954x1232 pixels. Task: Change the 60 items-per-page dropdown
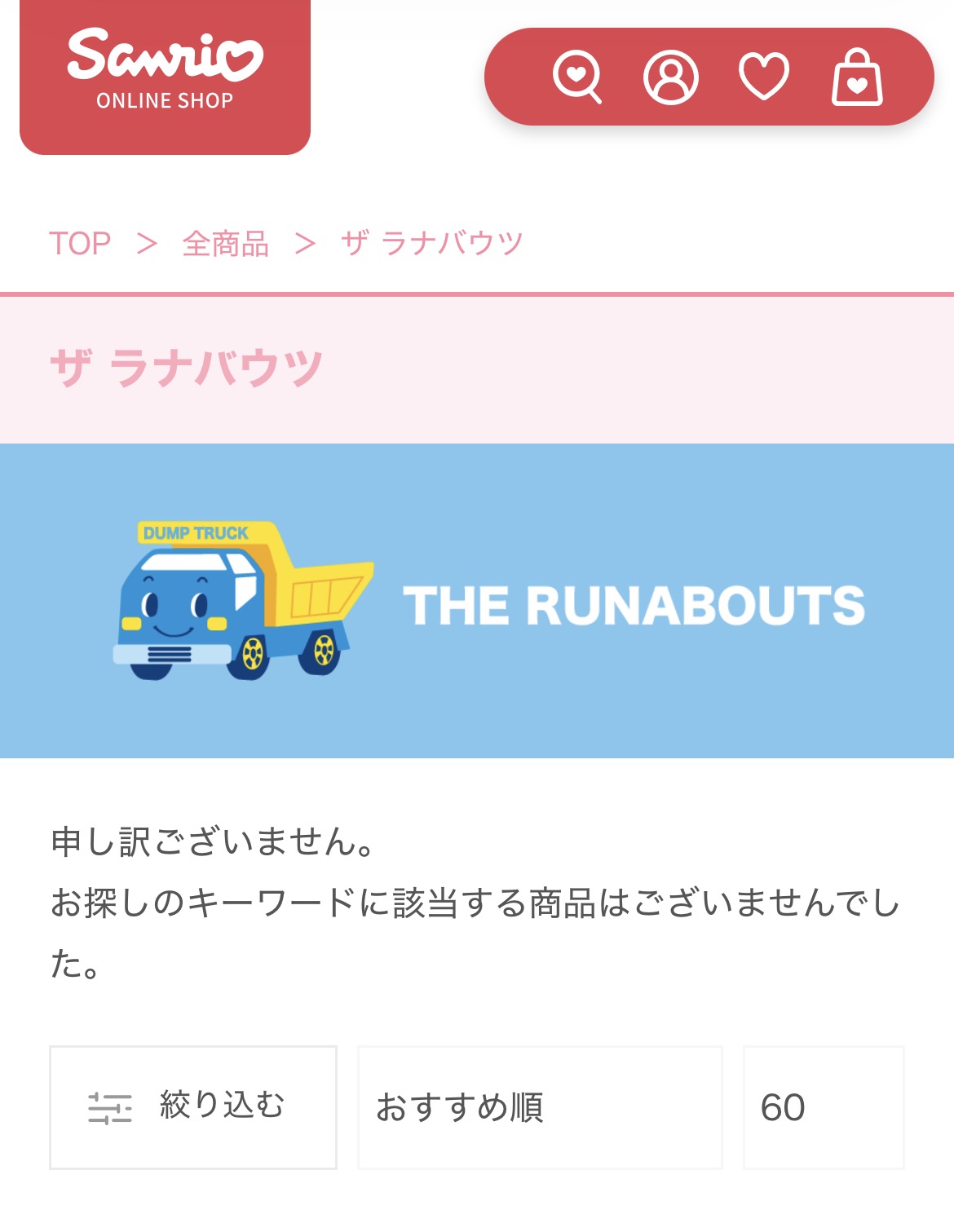tap(823, 1106)
